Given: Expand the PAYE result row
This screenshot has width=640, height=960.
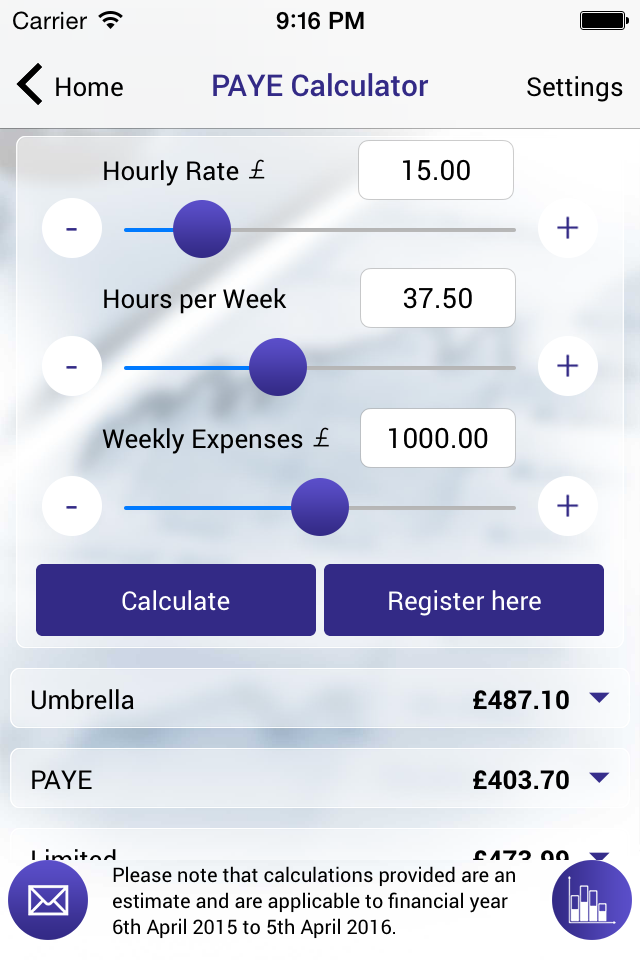Looking at the screenshot, I should point(320,778).
